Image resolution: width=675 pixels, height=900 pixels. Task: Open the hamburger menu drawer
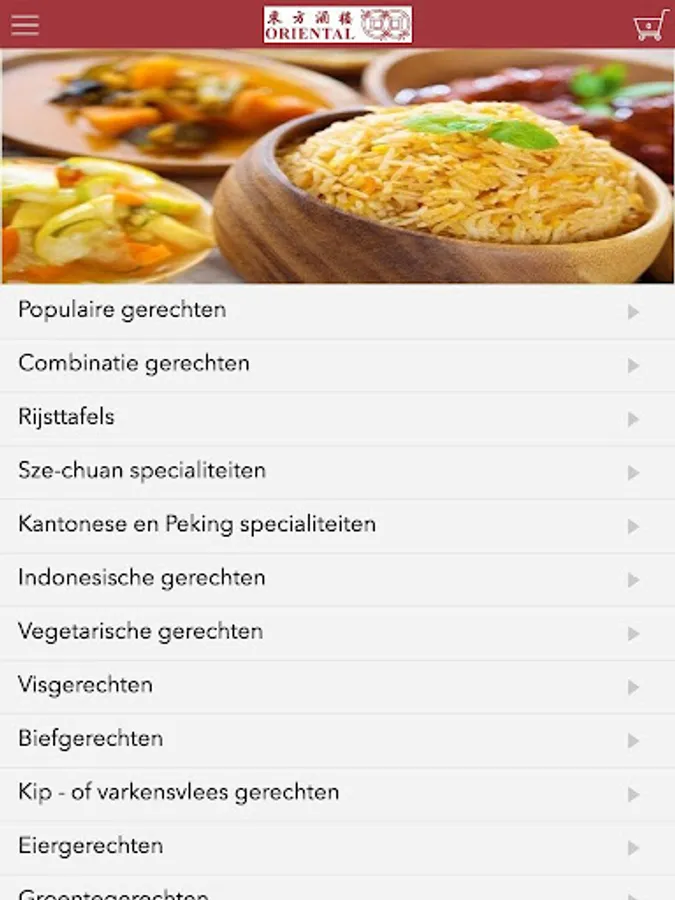point(25,25)
